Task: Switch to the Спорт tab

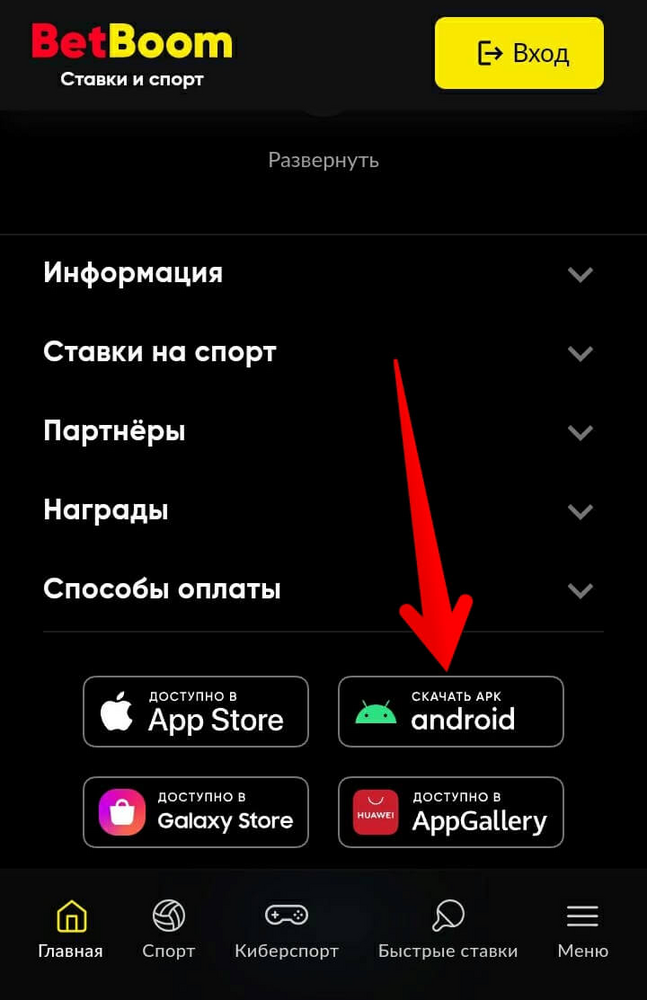Action: (x=168, y=930)
